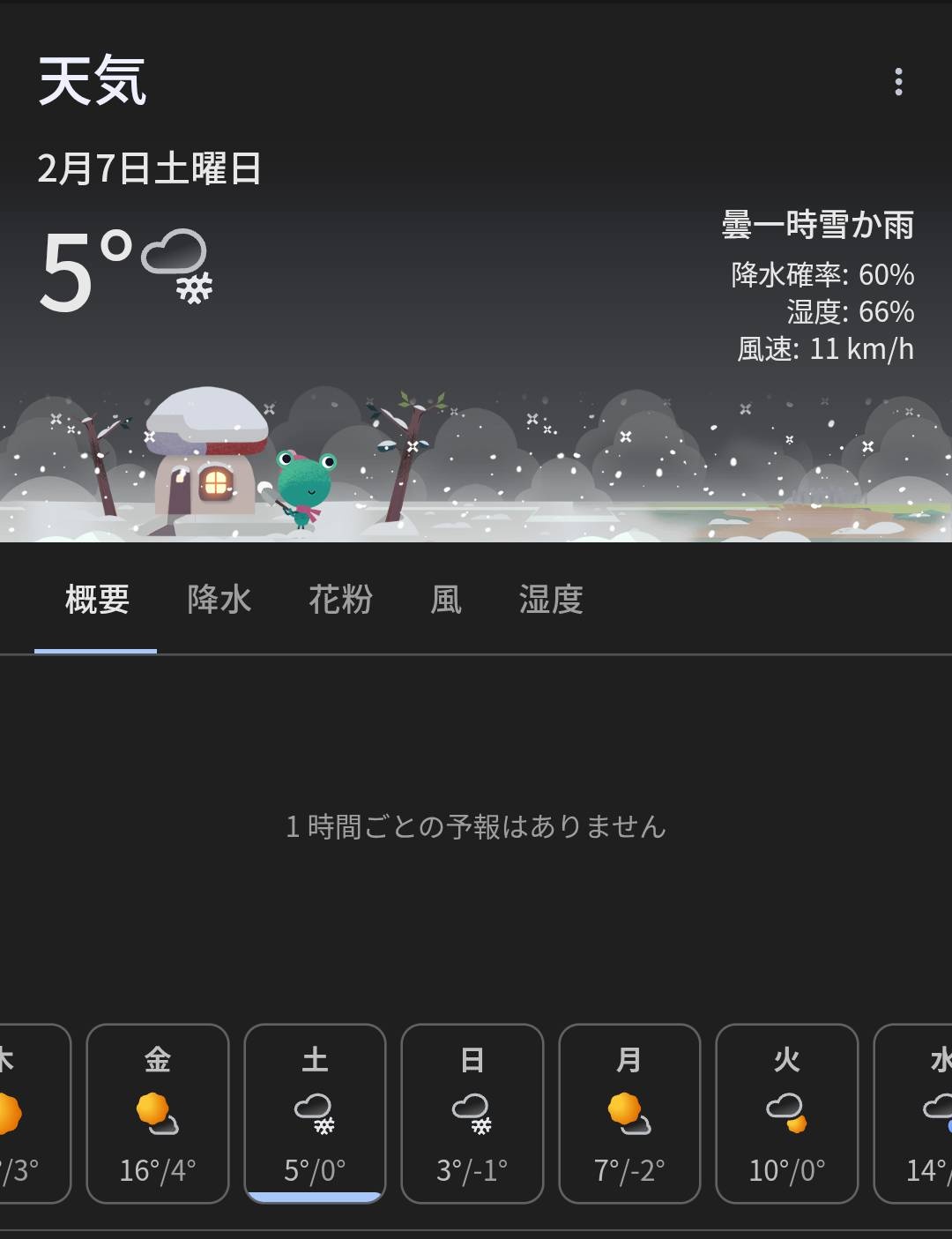Select the 金 forecast card 16°/4°
This screenshot has width=952, height=1239.
[x=158, y=1113]
